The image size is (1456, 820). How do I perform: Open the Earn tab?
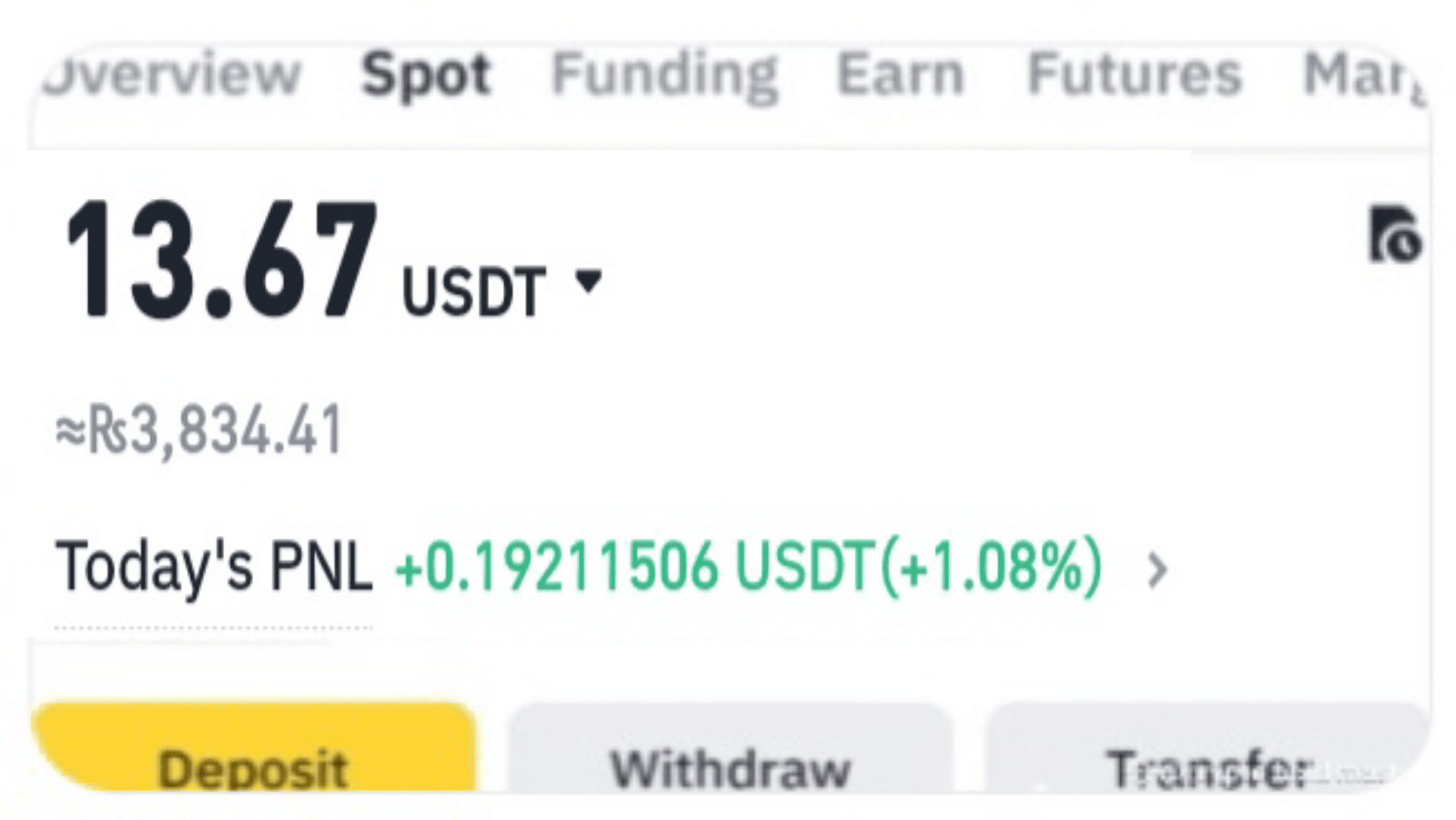pyautogui.click(x=901, y=74)
